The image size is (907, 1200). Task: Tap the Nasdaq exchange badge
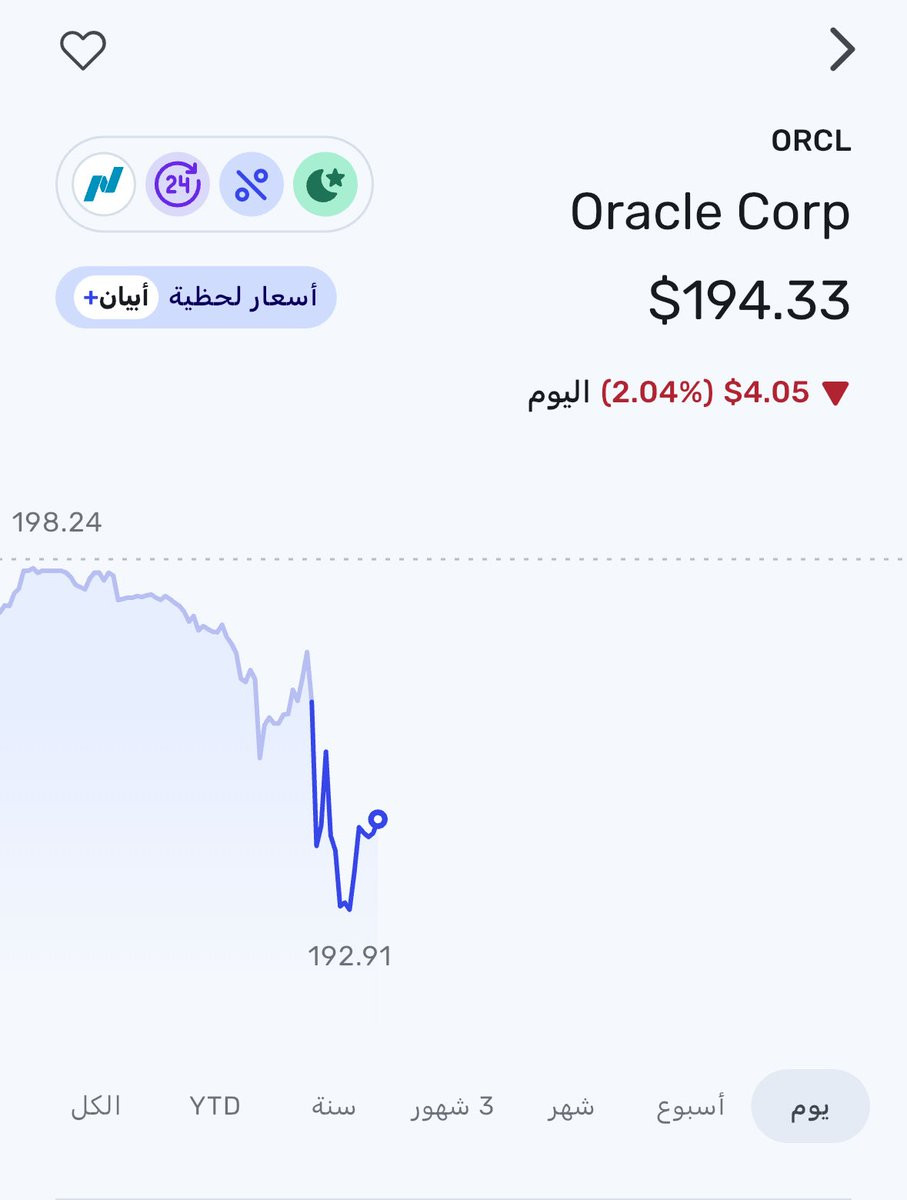tap(104, 185)
